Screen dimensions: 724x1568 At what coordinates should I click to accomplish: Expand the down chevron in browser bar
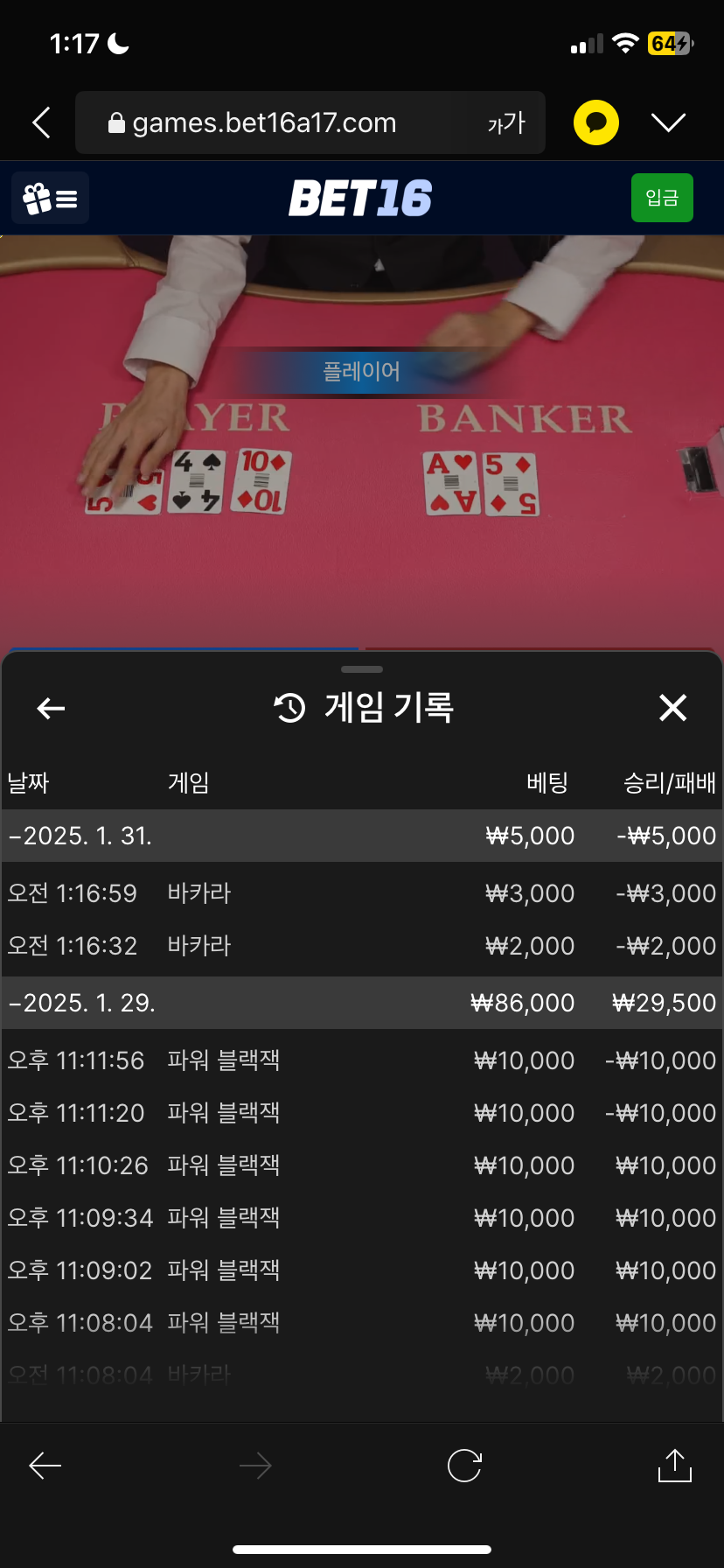669,122
